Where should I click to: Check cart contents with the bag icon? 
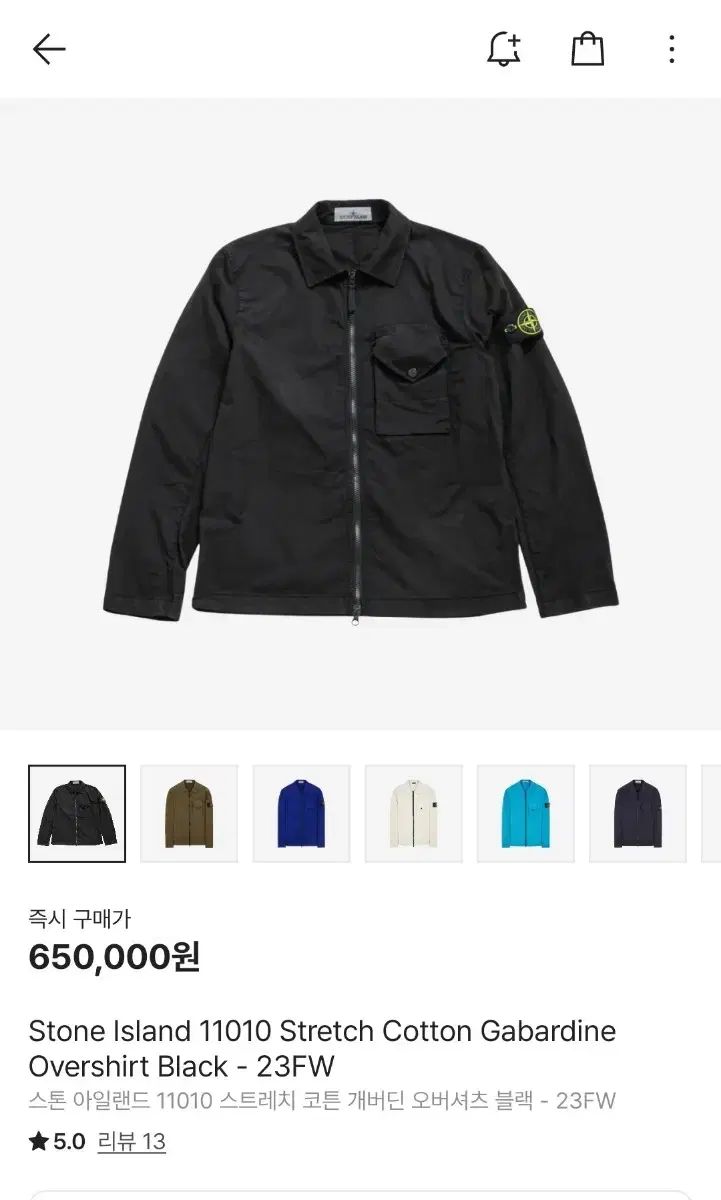tap(590, 47)
